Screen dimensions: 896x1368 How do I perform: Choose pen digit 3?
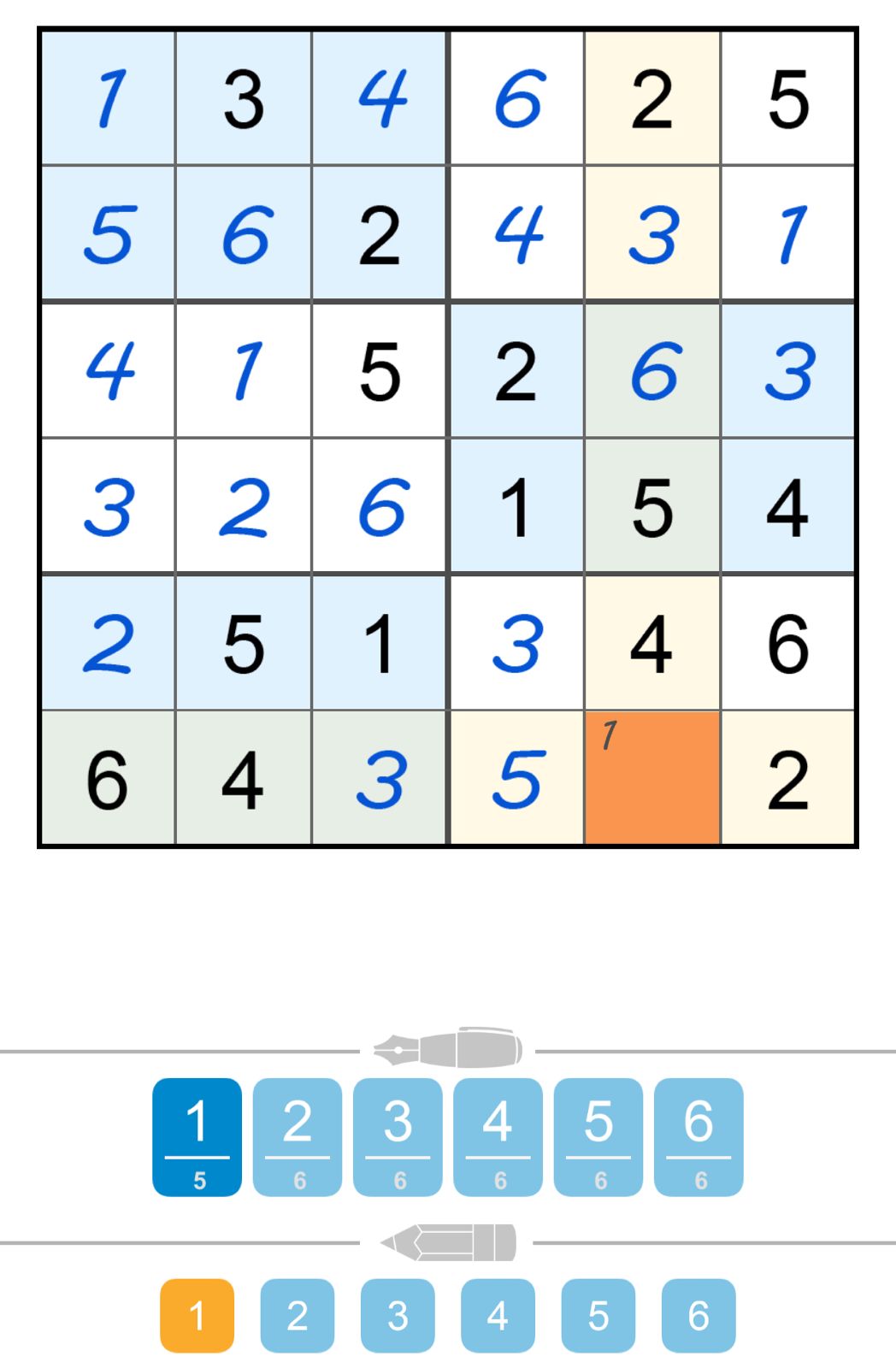(398, 1136)
